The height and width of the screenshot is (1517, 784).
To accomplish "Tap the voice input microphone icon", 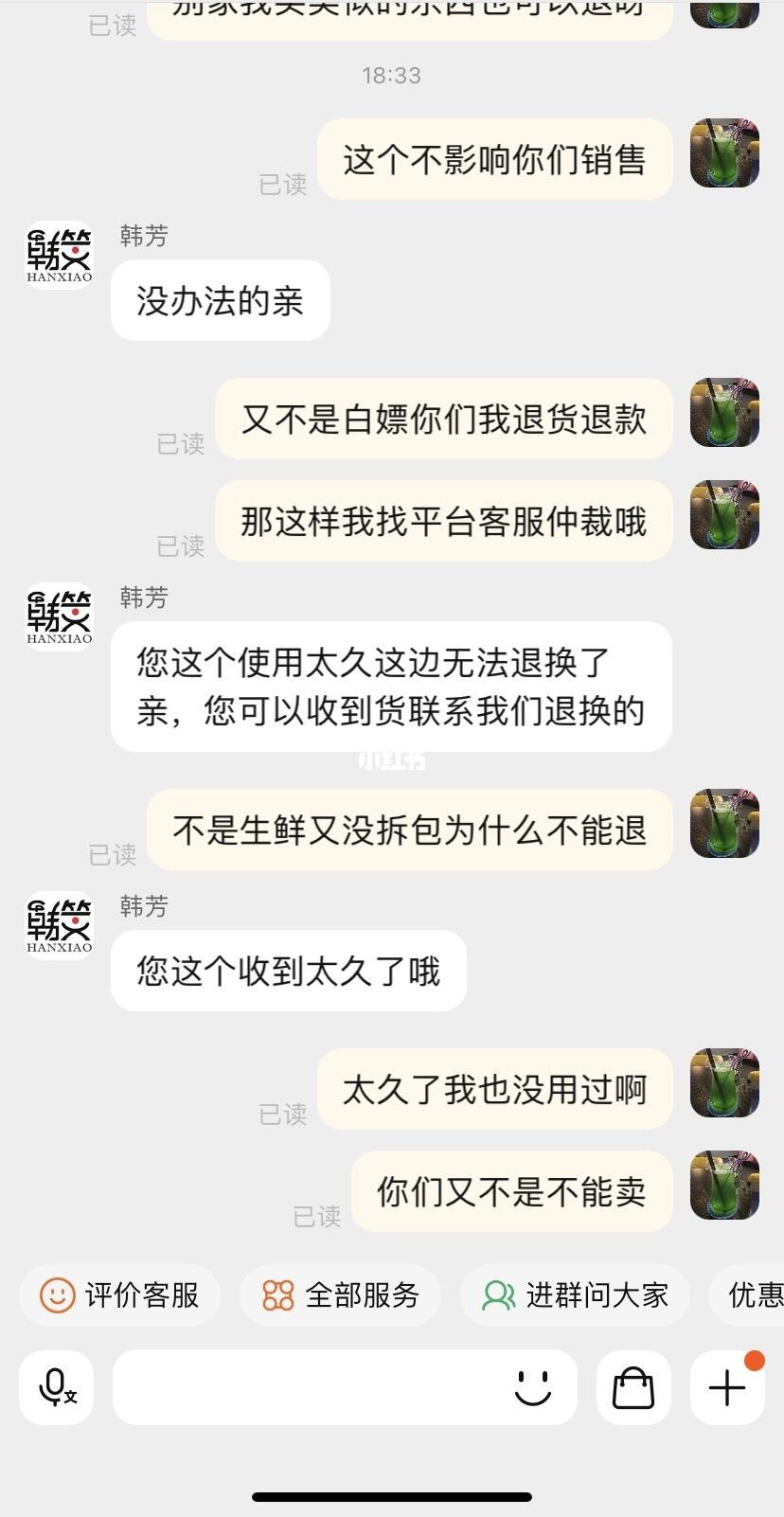I will pos(55,1387).
